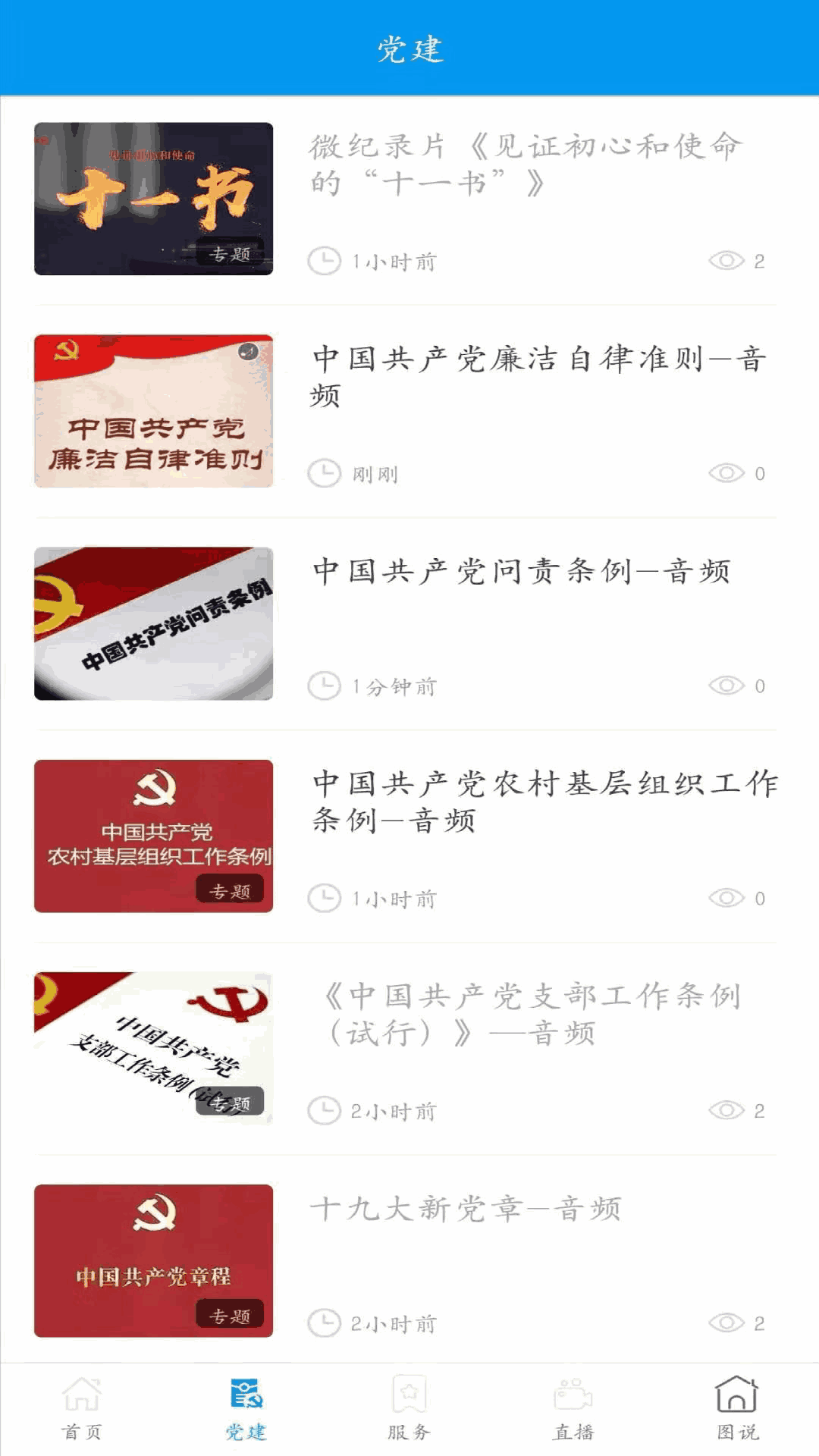
Task: Open the 图说 tab
Action: (737, 1407)
